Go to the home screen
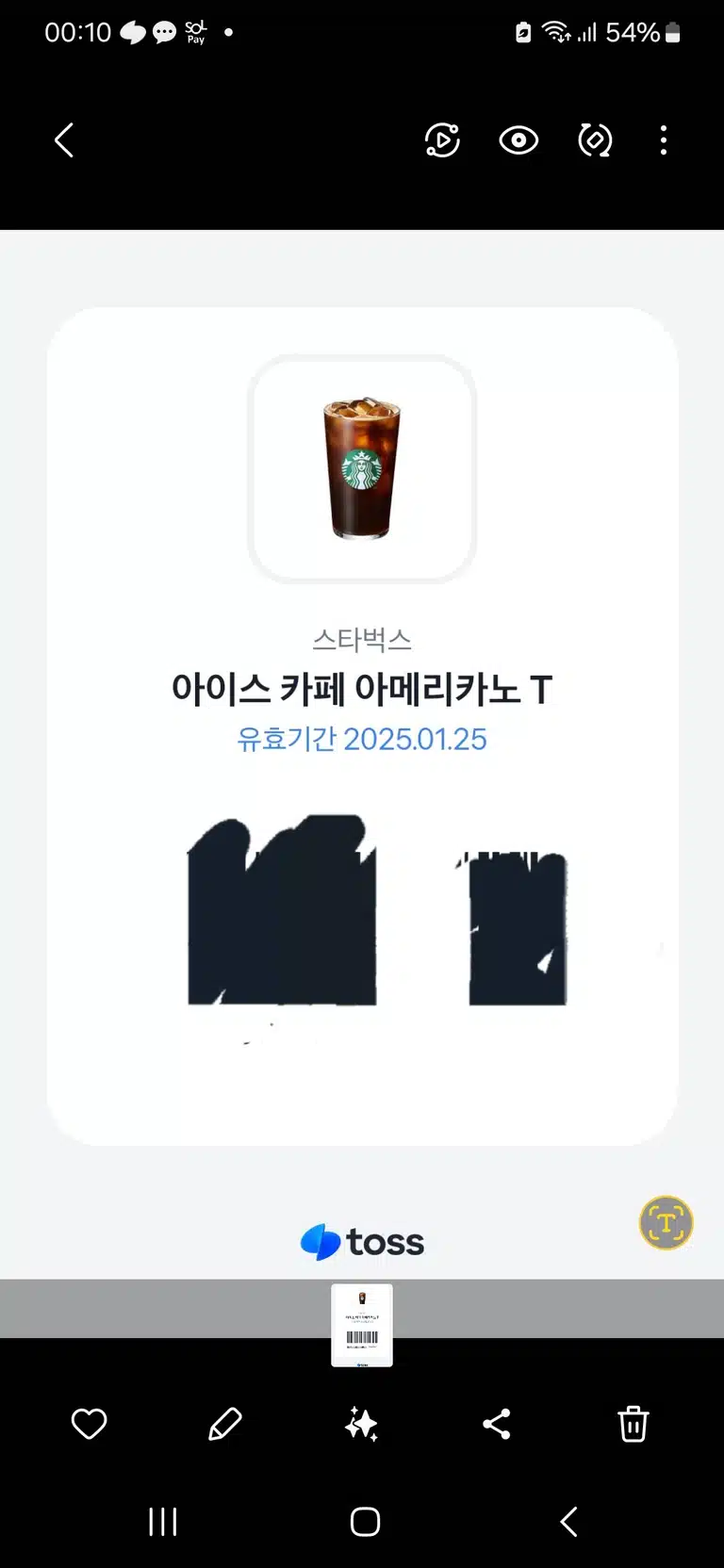The width and height of the screenshot is (724, 1568). point(365,1521)
